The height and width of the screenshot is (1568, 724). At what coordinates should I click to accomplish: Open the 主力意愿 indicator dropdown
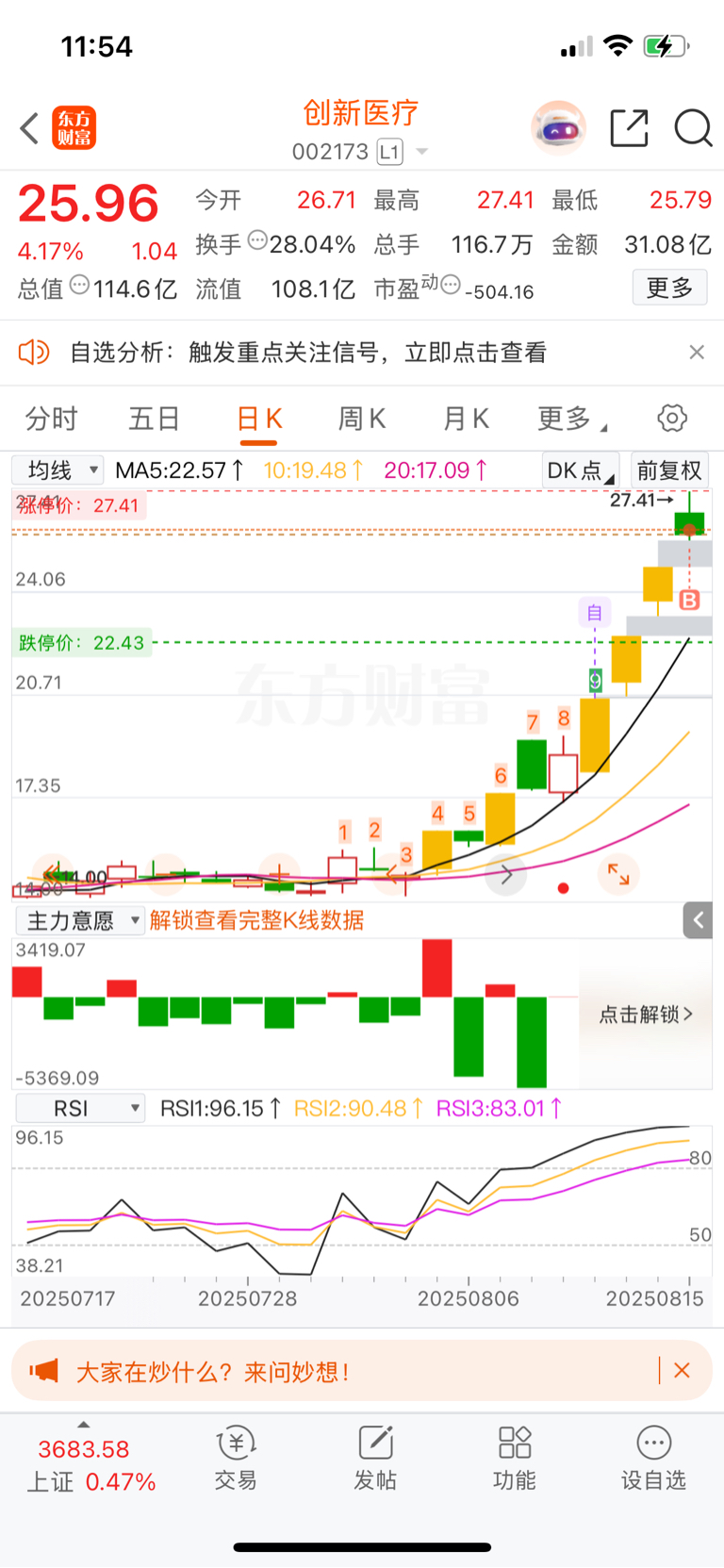point(80,920)
